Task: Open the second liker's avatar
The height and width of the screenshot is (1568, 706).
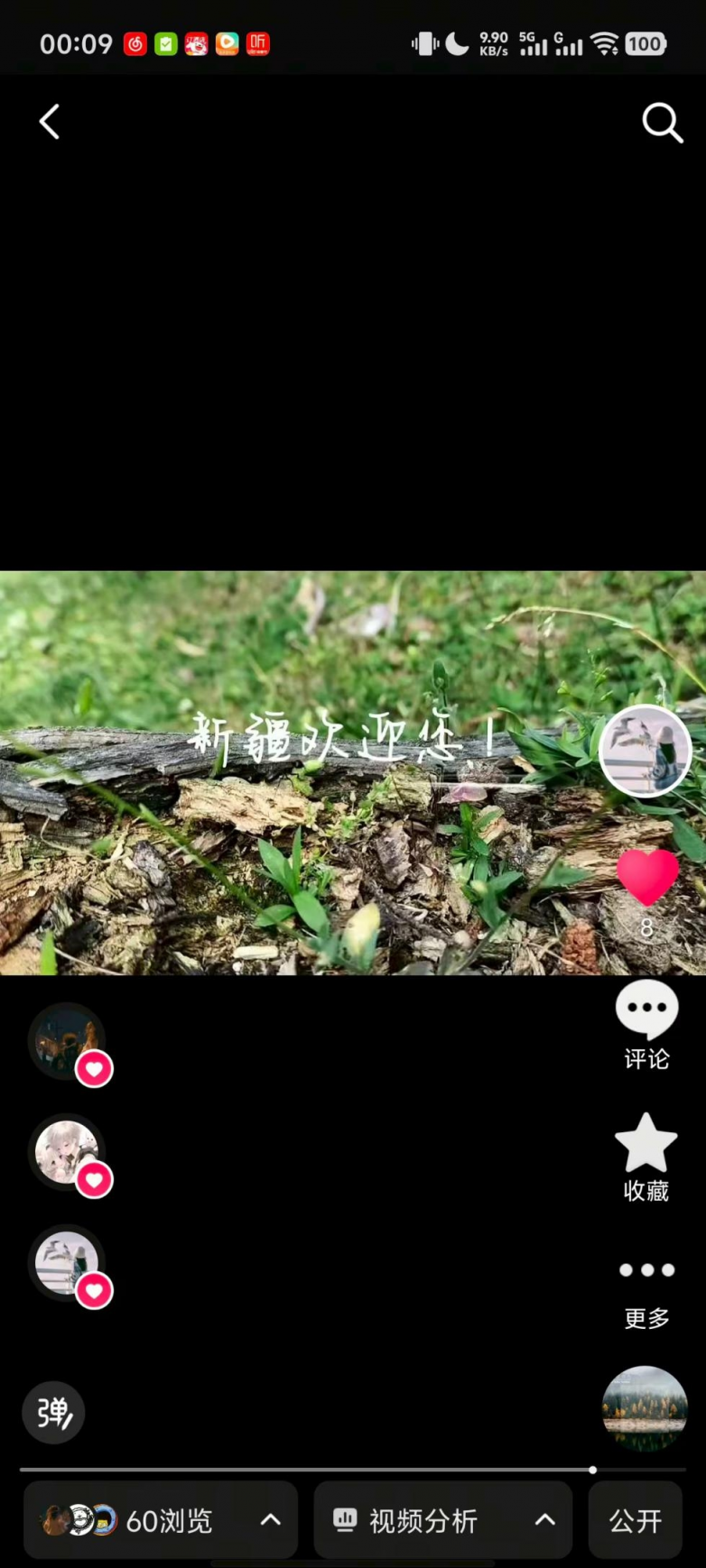Action: tap(67, 1152)
